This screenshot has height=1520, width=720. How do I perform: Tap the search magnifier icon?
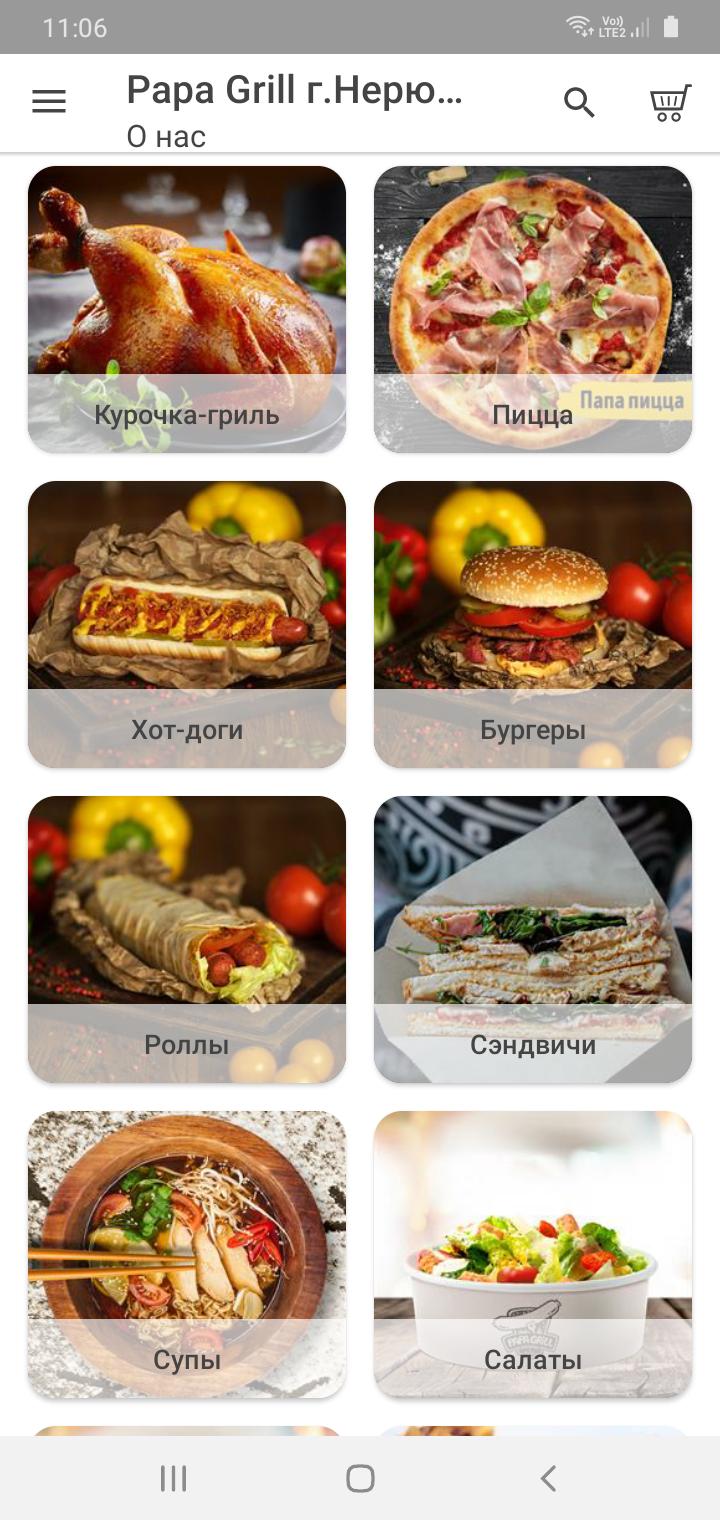tap(579, 102)
